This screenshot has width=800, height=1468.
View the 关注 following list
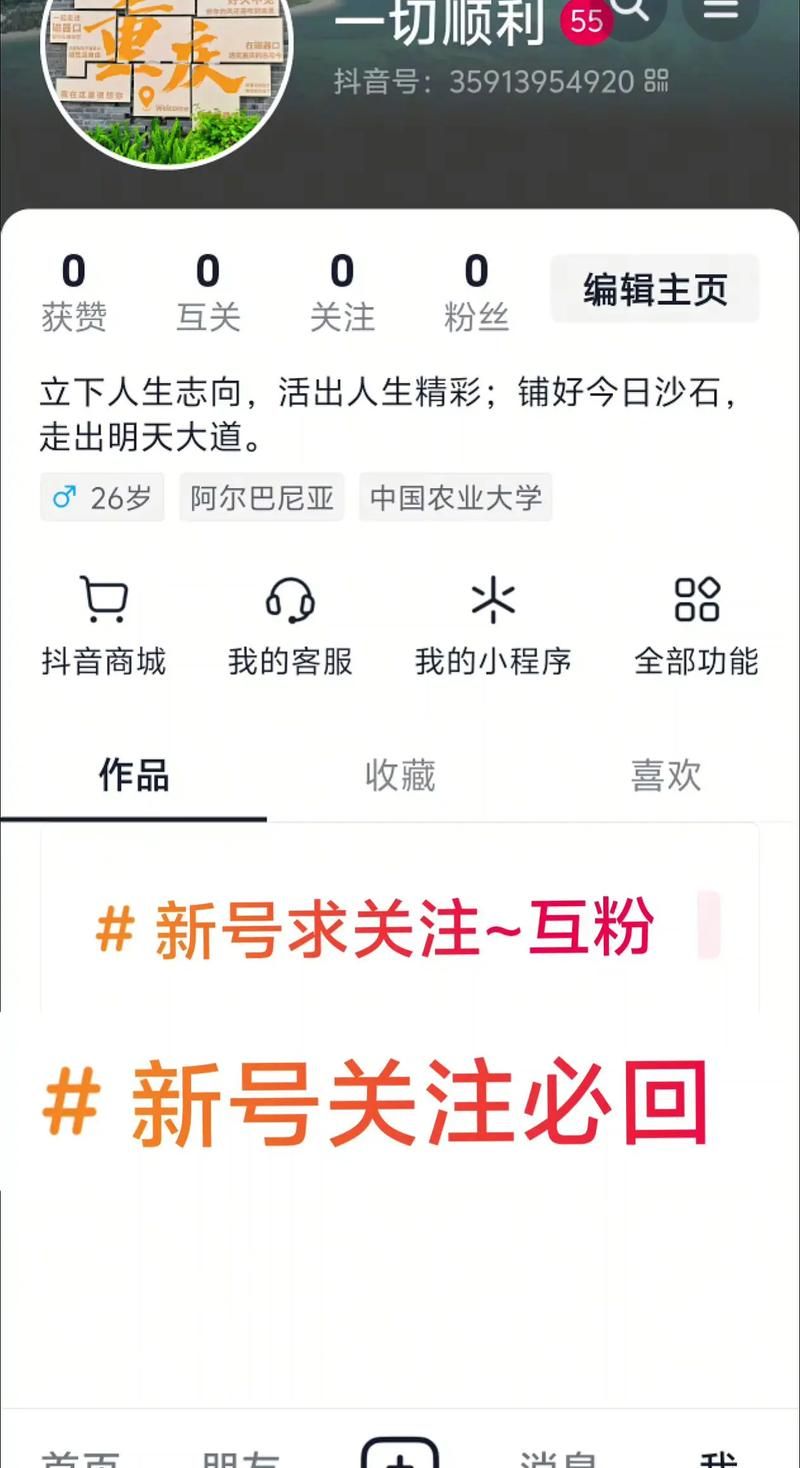pos(342,292)
